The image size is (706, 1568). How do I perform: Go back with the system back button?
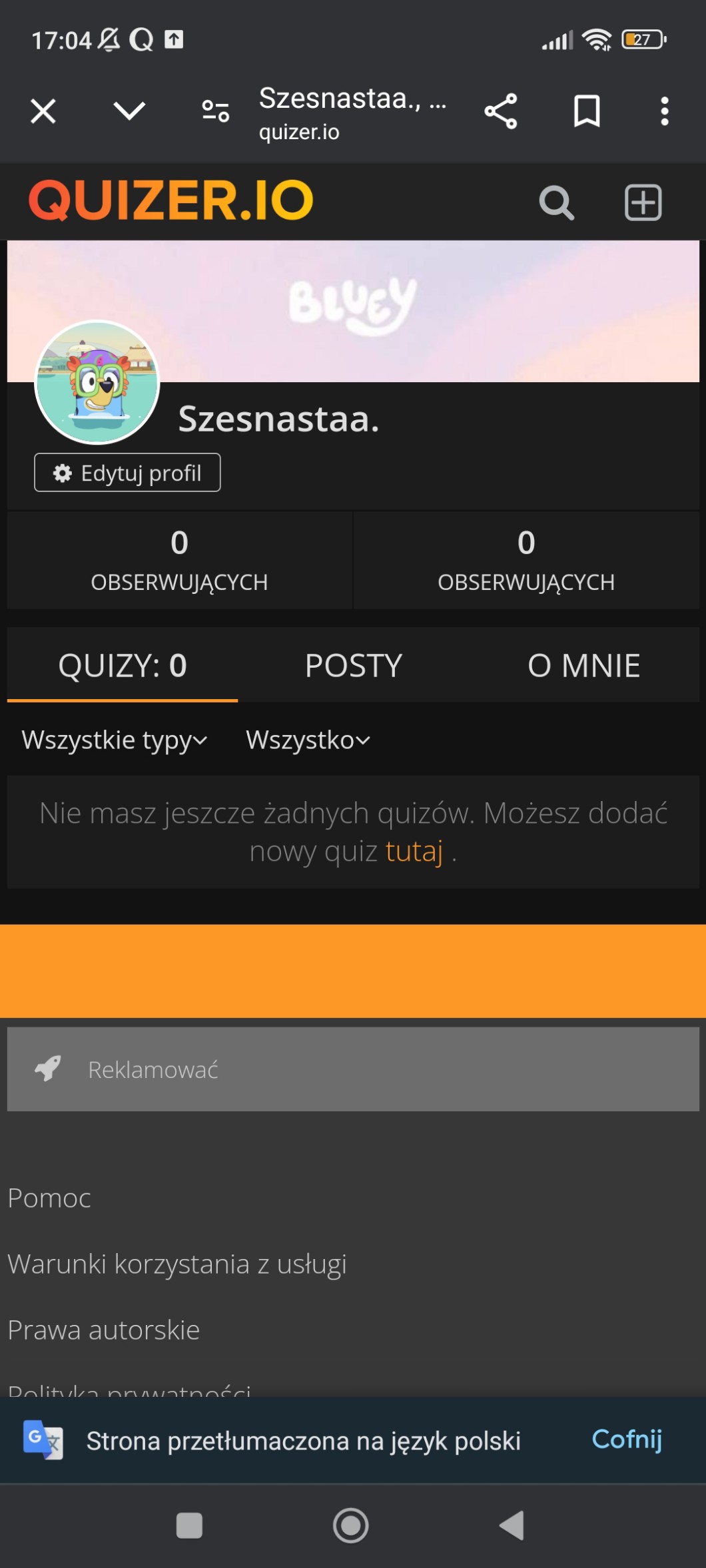(x=512, y=1525)
